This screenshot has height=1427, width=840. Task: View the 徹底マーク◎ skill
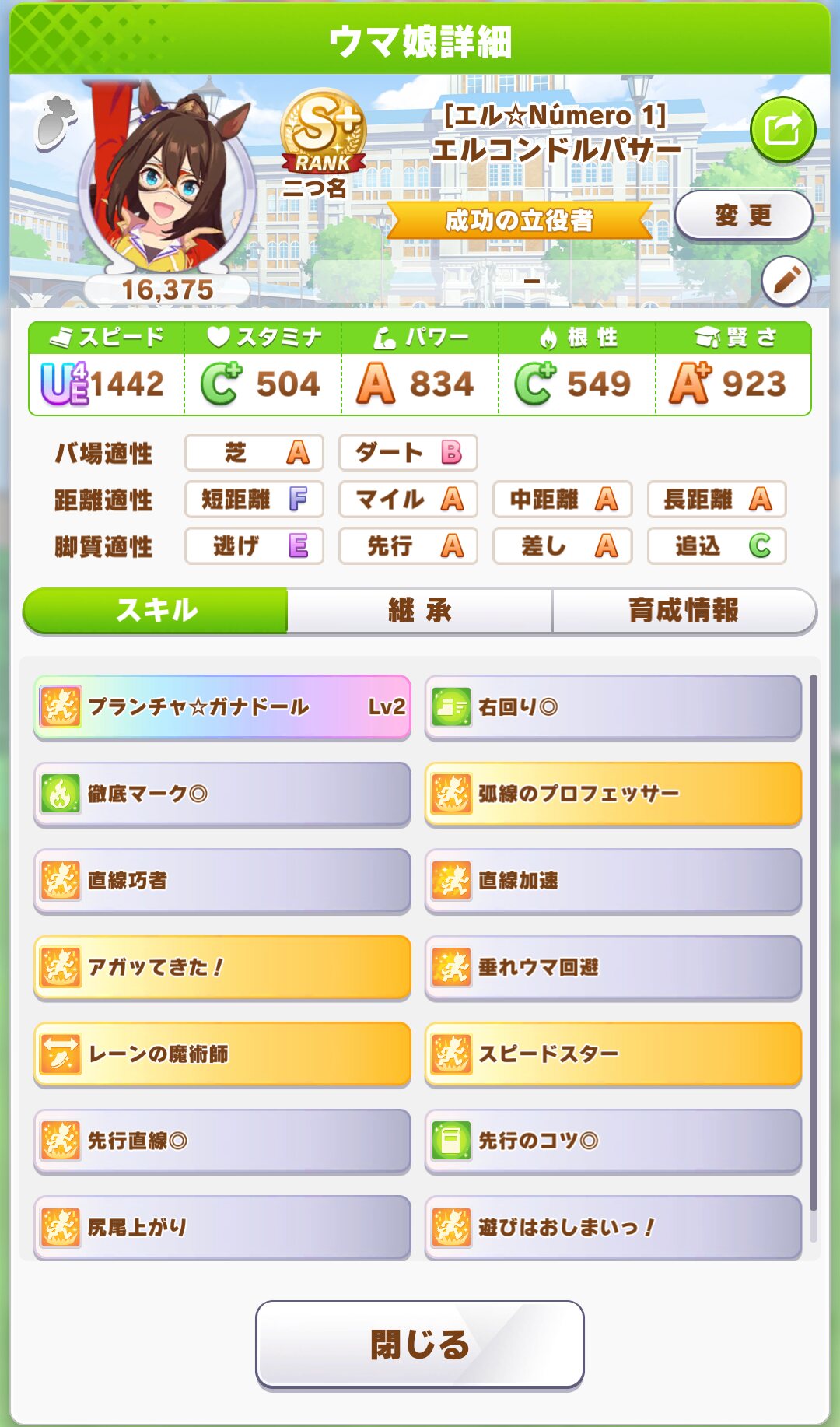coord(222,794)
